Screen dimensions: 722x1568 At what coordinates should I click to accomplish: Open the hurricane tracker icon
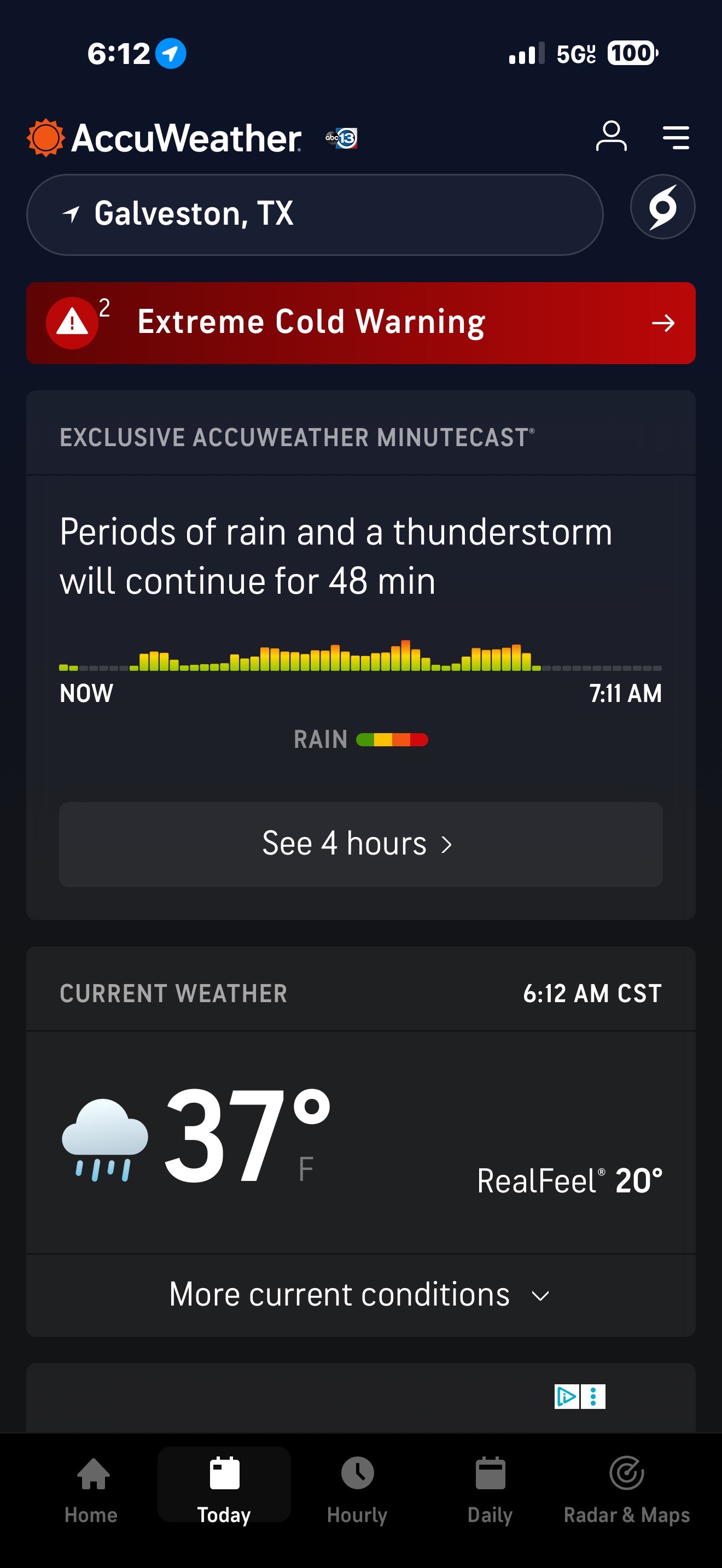click(662, 207)
